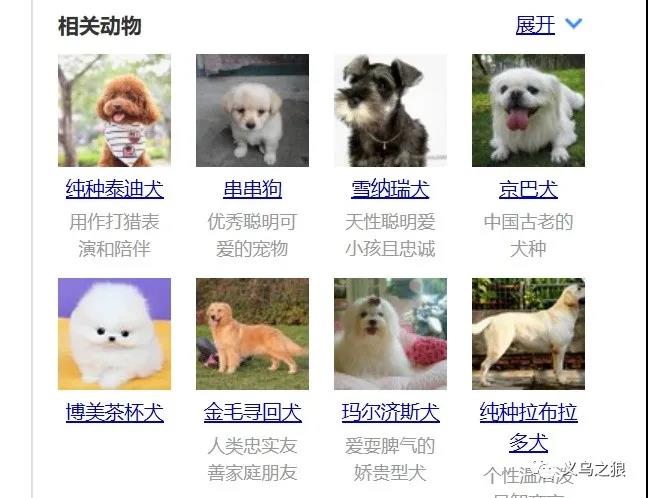Tap the teddy dog photo tile
The width and height of the screenshot is (648, 498).
[114, 110]
